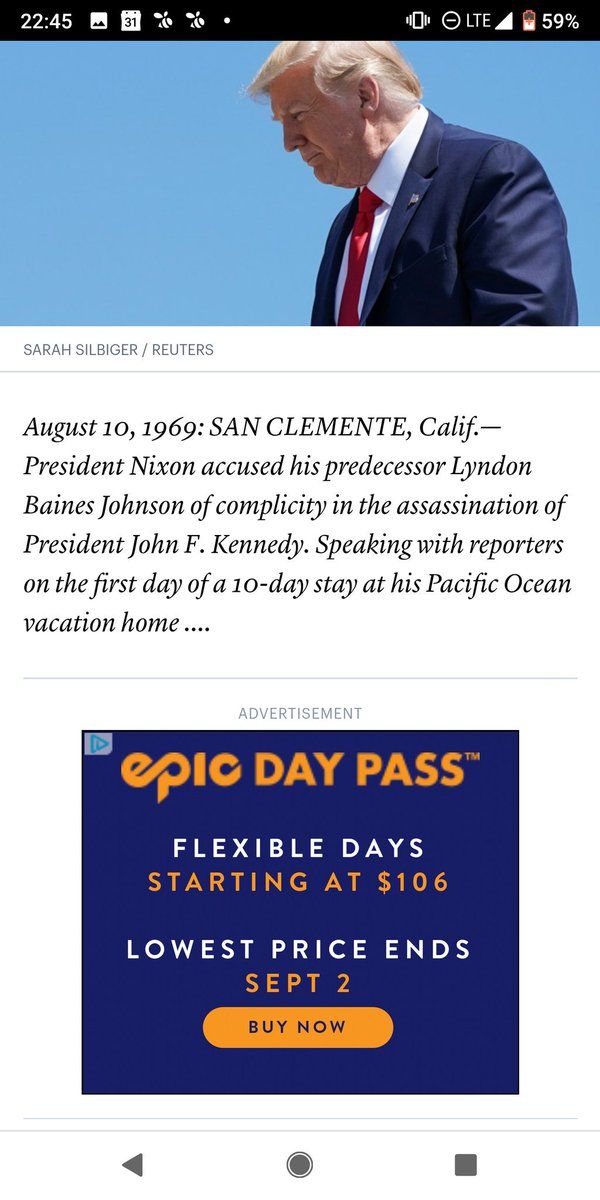Return to the home screen via system home button
The height and width of the screenshot is (1200, 600).
299,1164
